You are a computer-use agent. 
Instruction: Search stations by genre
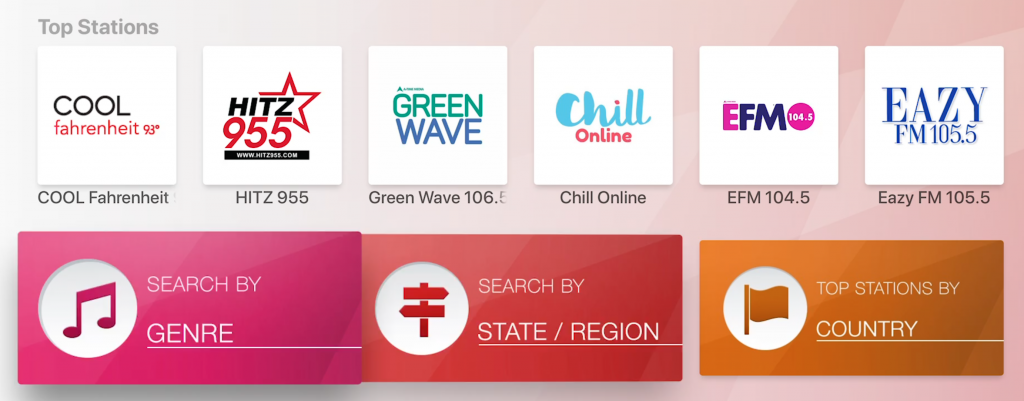189,308
